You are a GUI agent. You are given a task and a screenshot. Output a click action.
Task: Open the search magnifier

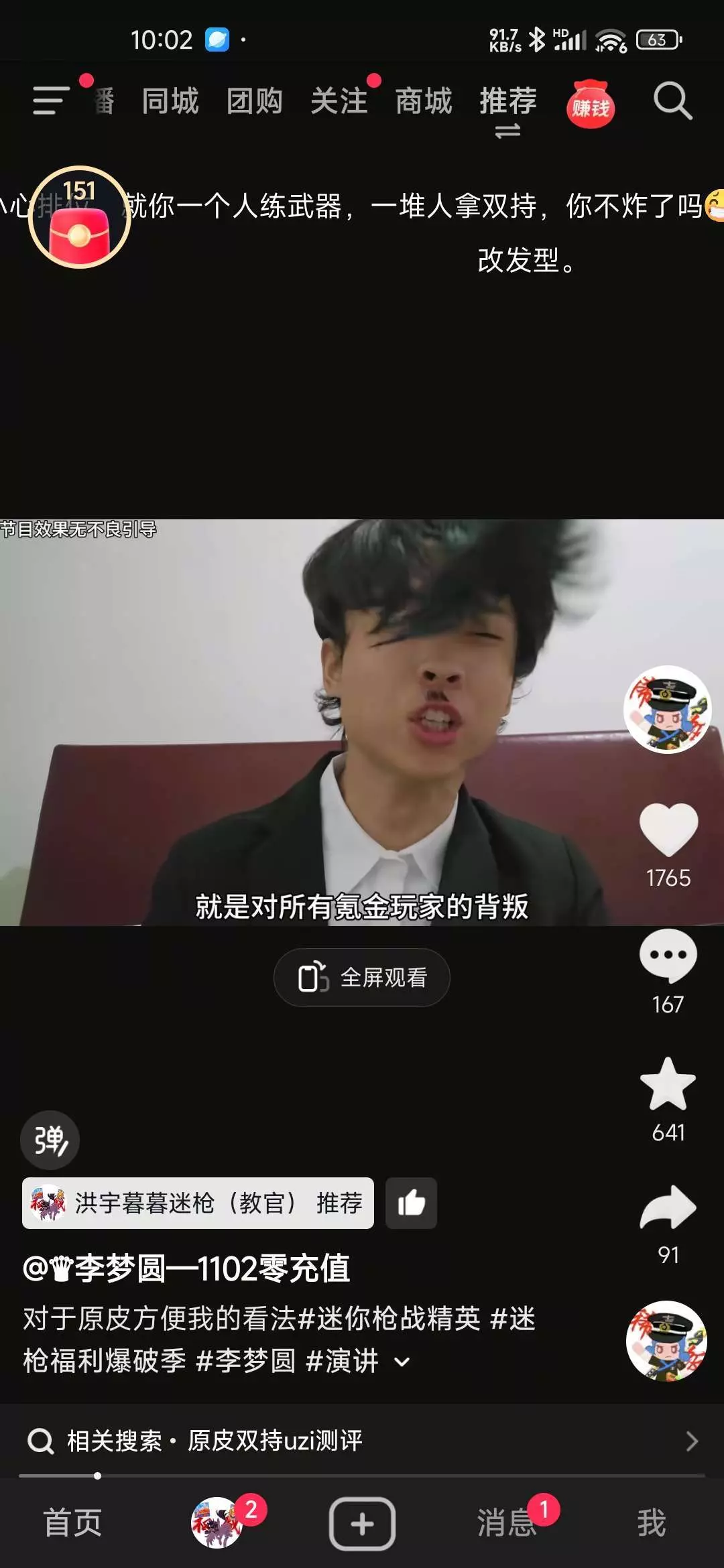tap(672, 101)
